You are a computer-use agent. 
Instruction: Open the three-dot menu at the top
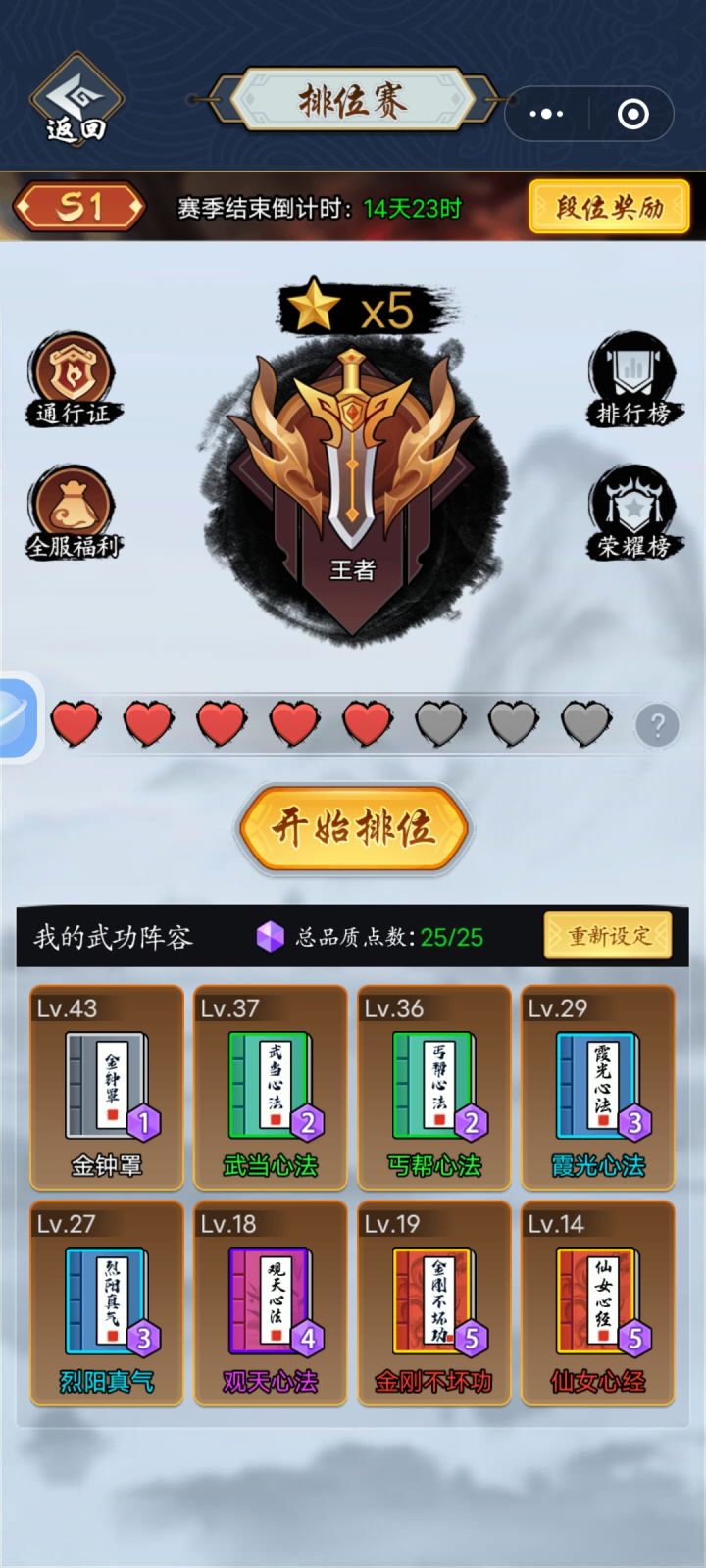pyautogui.click(x=546, y=113)
